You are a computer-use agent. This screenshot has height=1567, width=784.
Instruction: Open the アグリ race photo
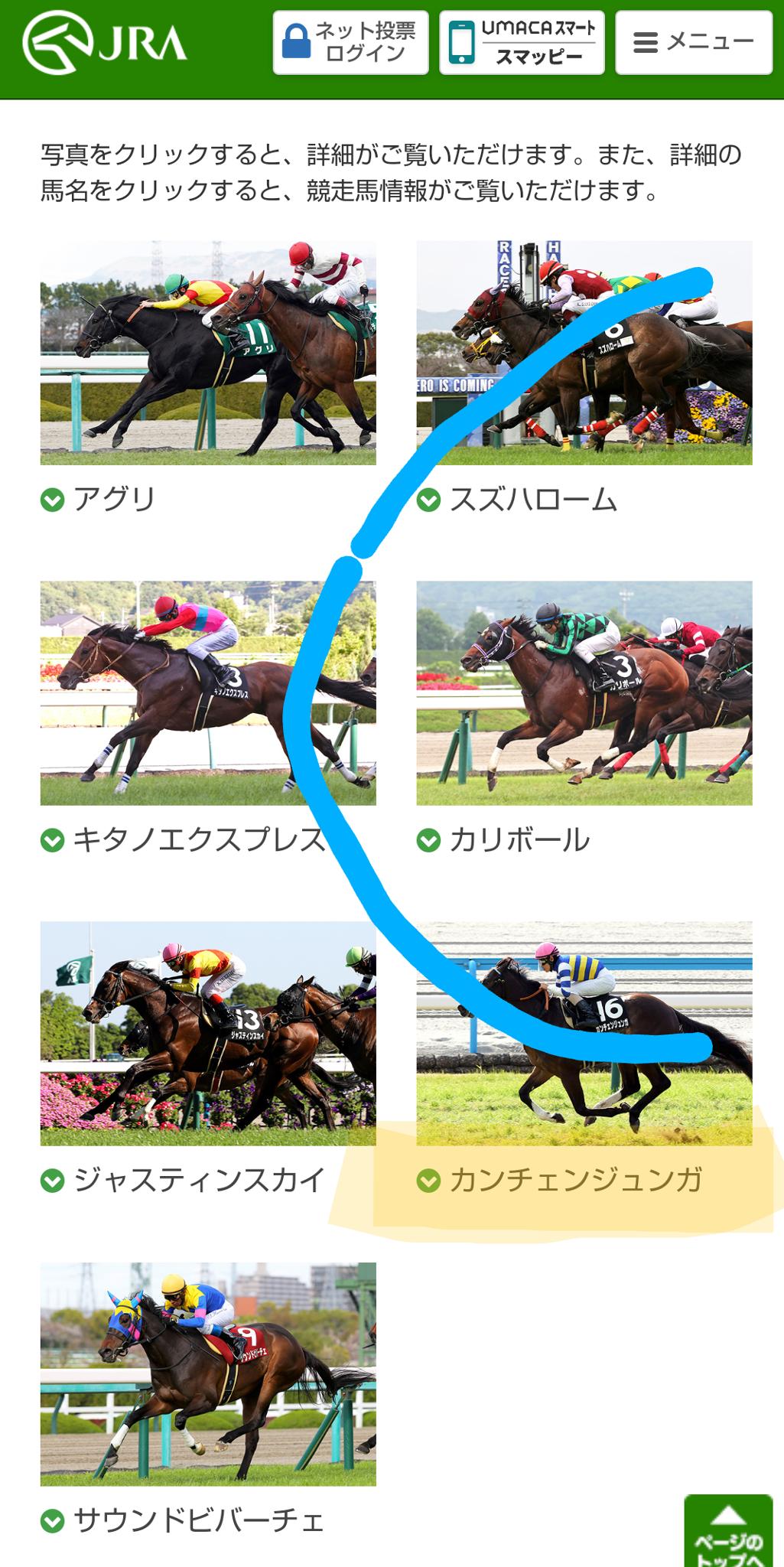point(207,353)
